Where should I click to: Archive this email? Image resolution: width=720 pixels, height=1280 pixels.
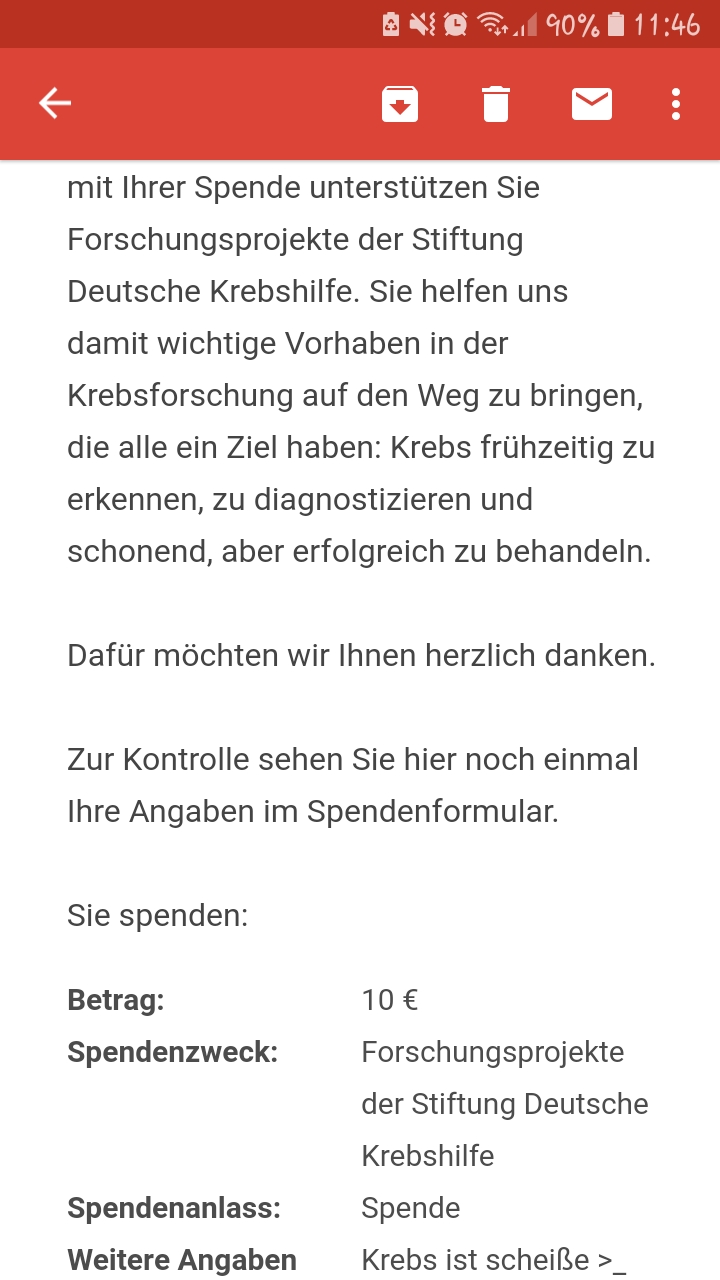click(400, 104)
